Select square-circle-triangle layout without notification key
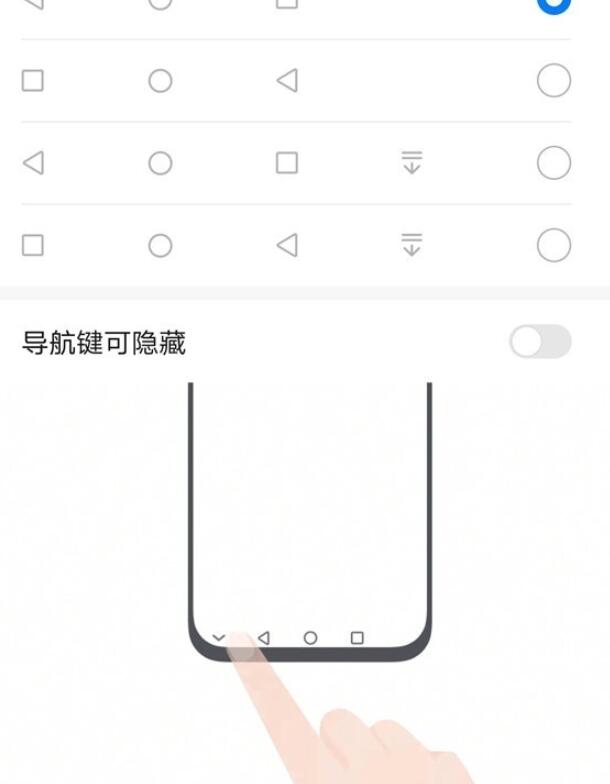The width and height of the screenshot is (610, 784). (553, 81)
